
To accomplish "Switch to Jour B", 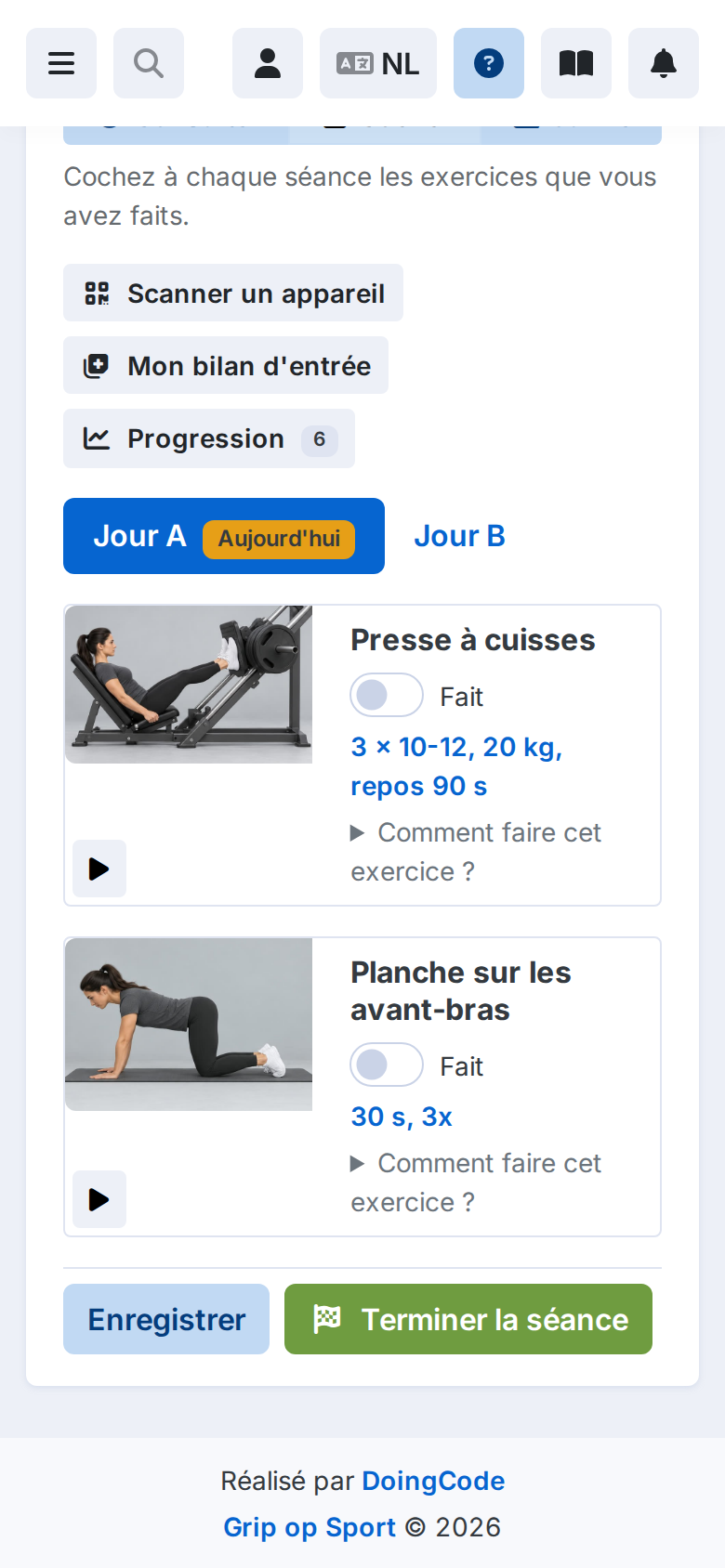I will click(x=459, y=536).
